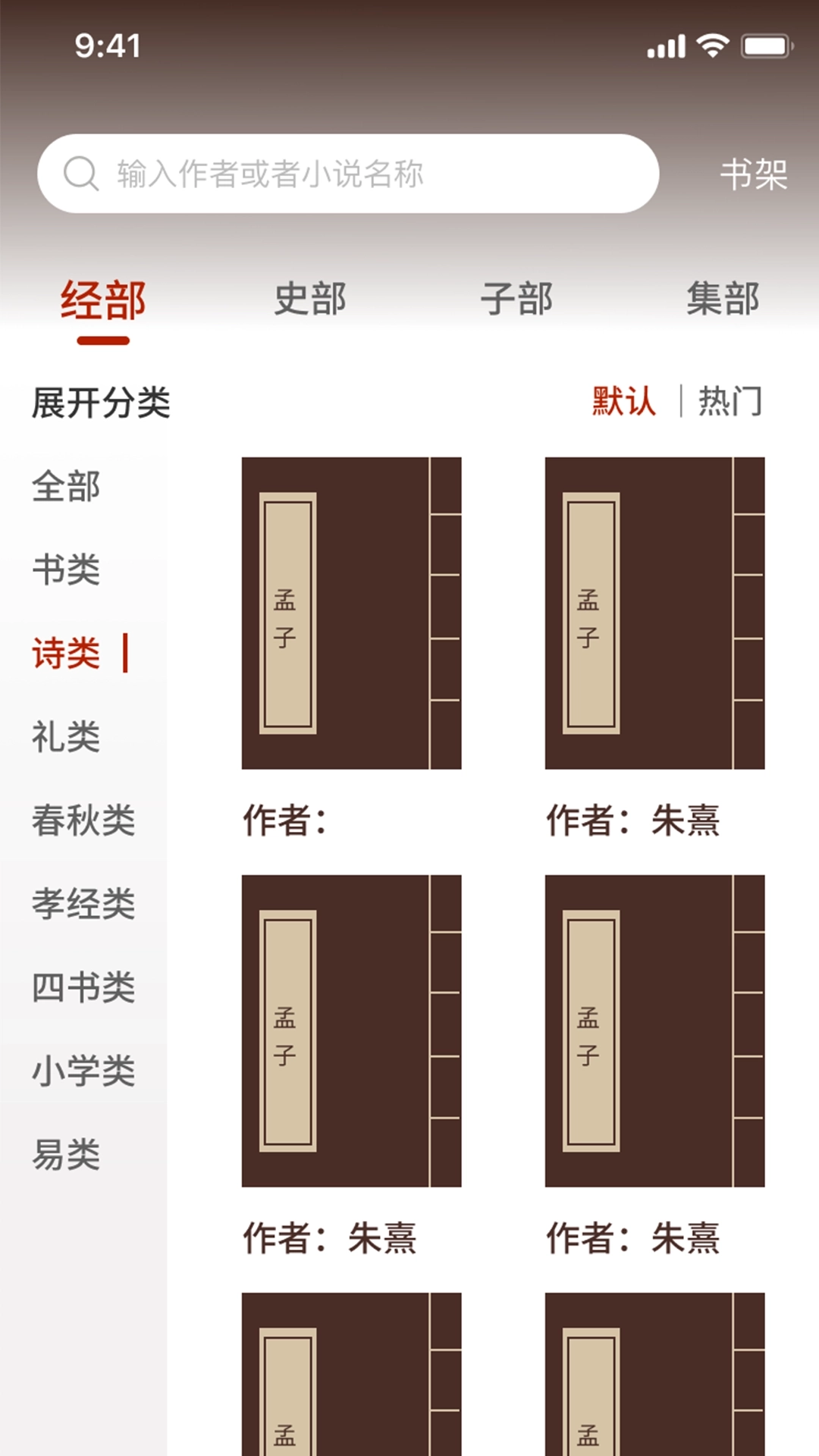The height and width of the screenshot is (1456, 819).
Task: Choose the 书类 category
Action: click(x=66, y=570)
